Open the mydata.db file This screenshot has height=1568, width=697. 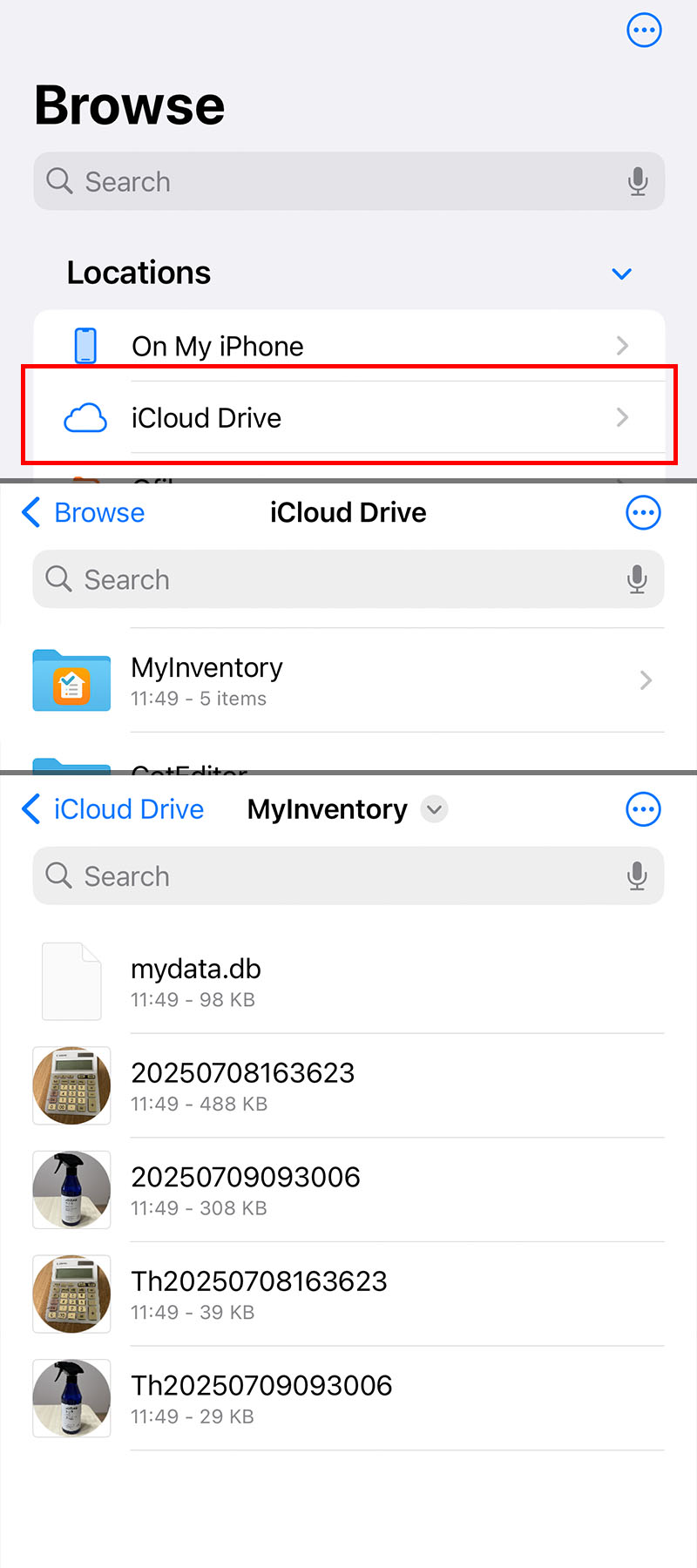click(x=348, y=982)
